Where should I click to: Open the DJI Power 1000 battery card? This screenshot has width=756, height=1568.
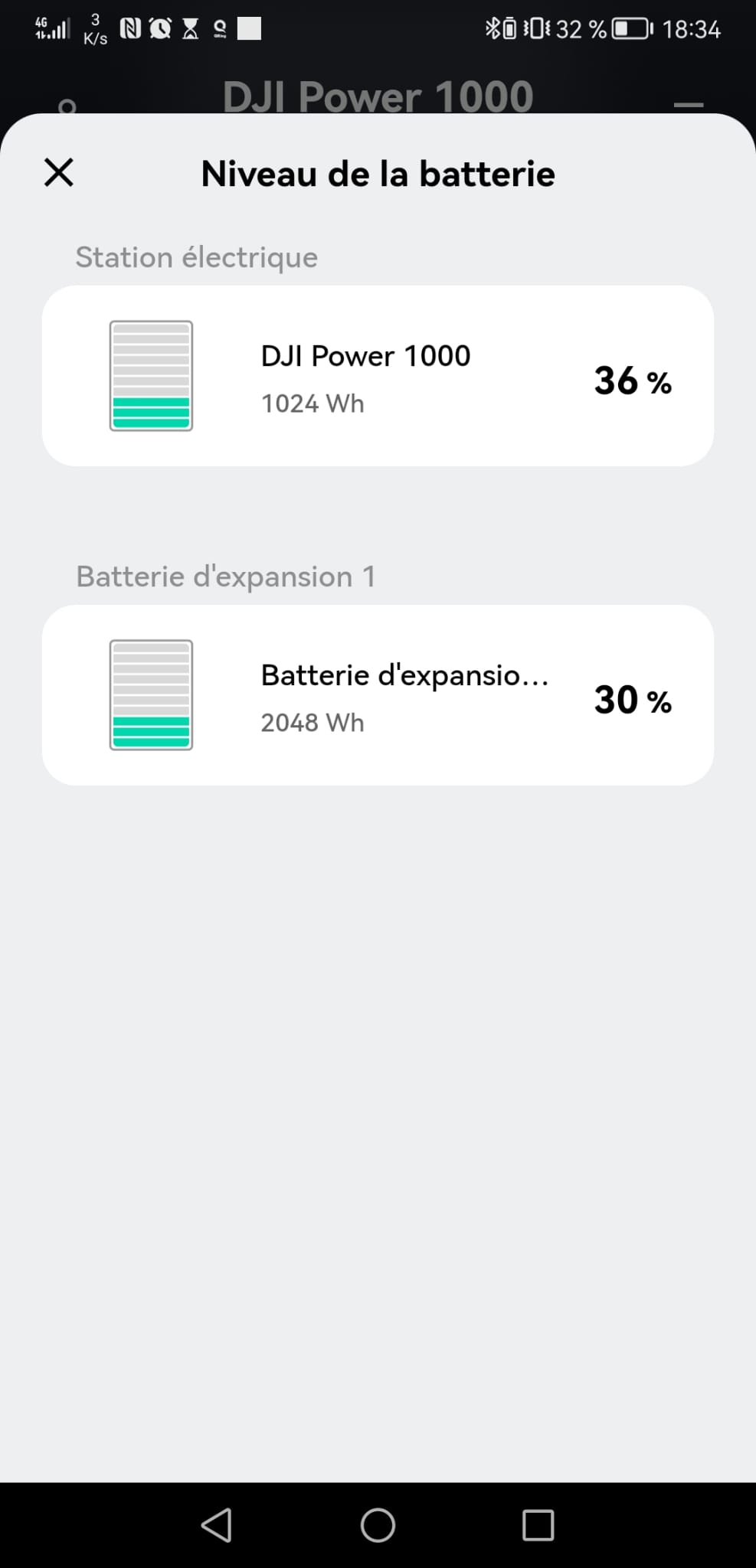[378, 376]
